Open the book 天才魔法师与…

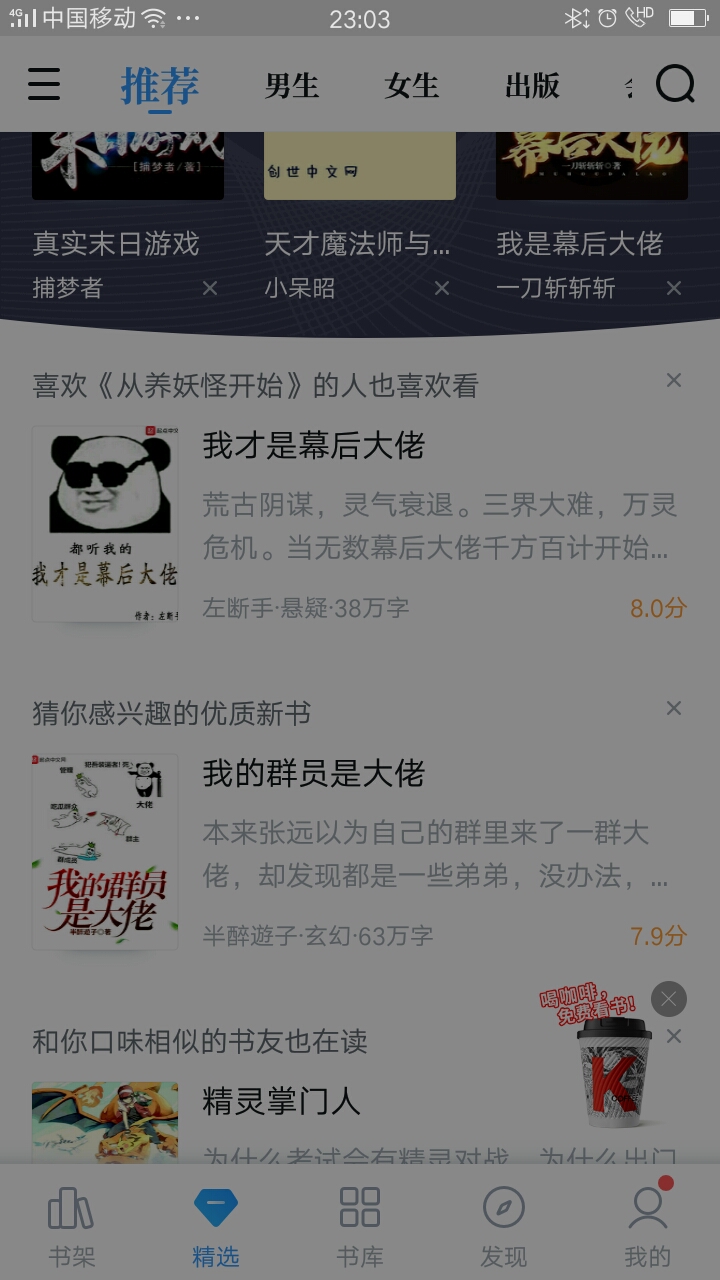click(357, 244)
